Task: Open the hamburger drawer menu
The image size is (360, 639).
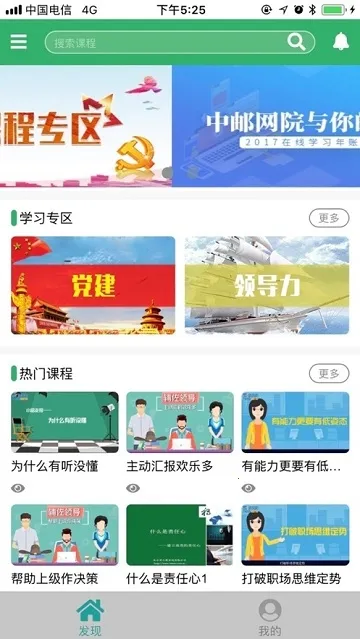Action: coord(19,42)
